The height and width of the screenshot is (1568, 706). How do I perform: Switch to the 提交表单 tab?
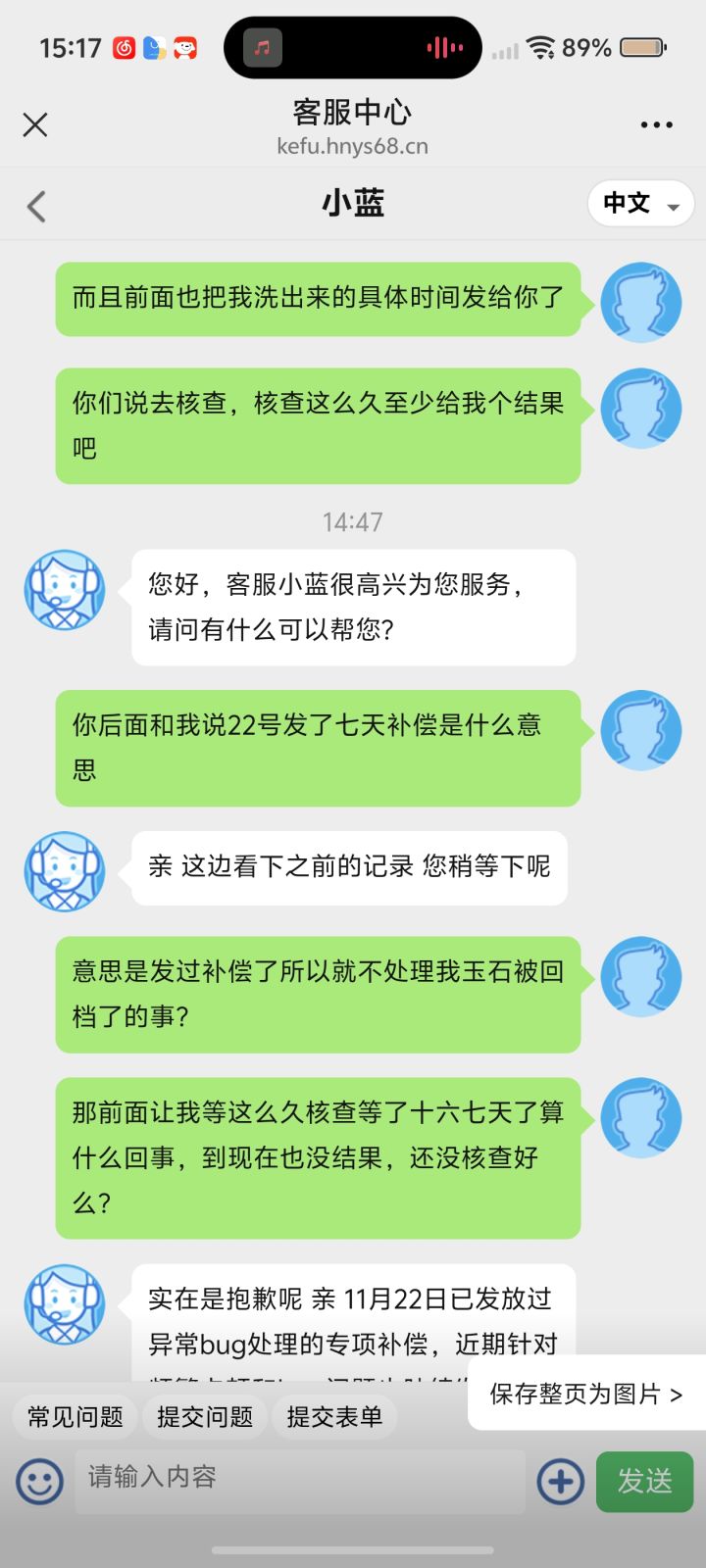334,1417
